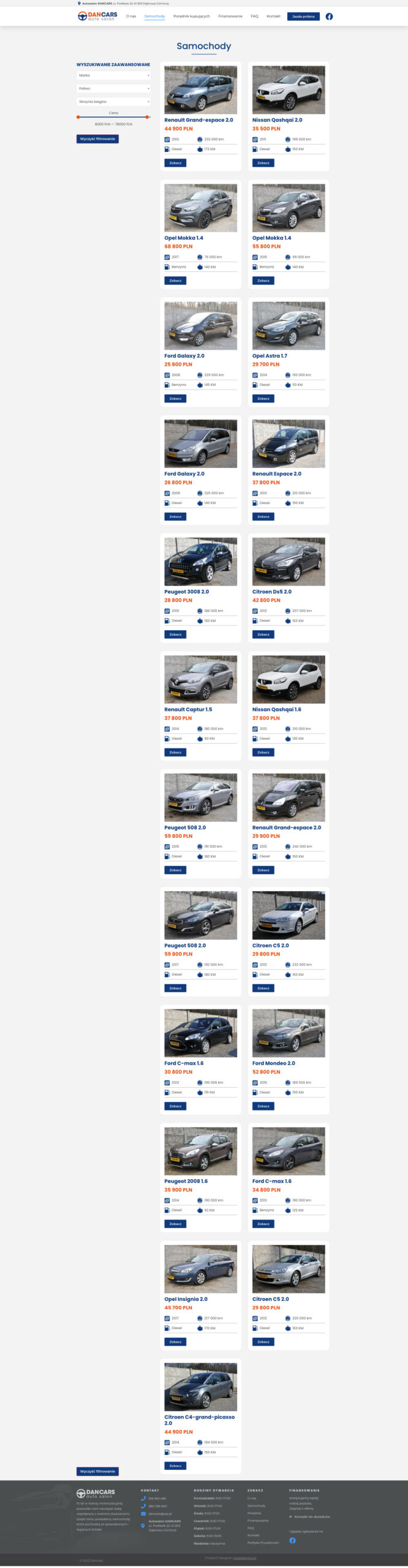Image resolution: width=408 pixels, height=1568 pixels.
Task: Tap the Jazda próbna button
Action: click(303, 17)
